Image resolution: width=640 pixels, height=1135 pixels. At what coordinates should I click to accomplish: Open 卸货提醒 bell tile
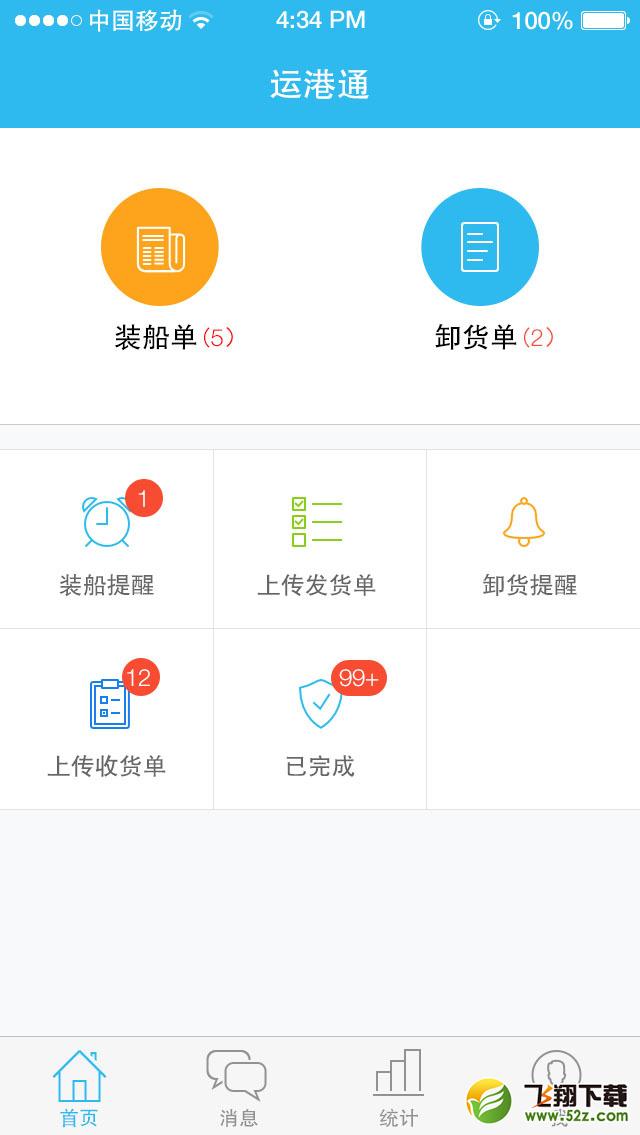pos(534,539)
